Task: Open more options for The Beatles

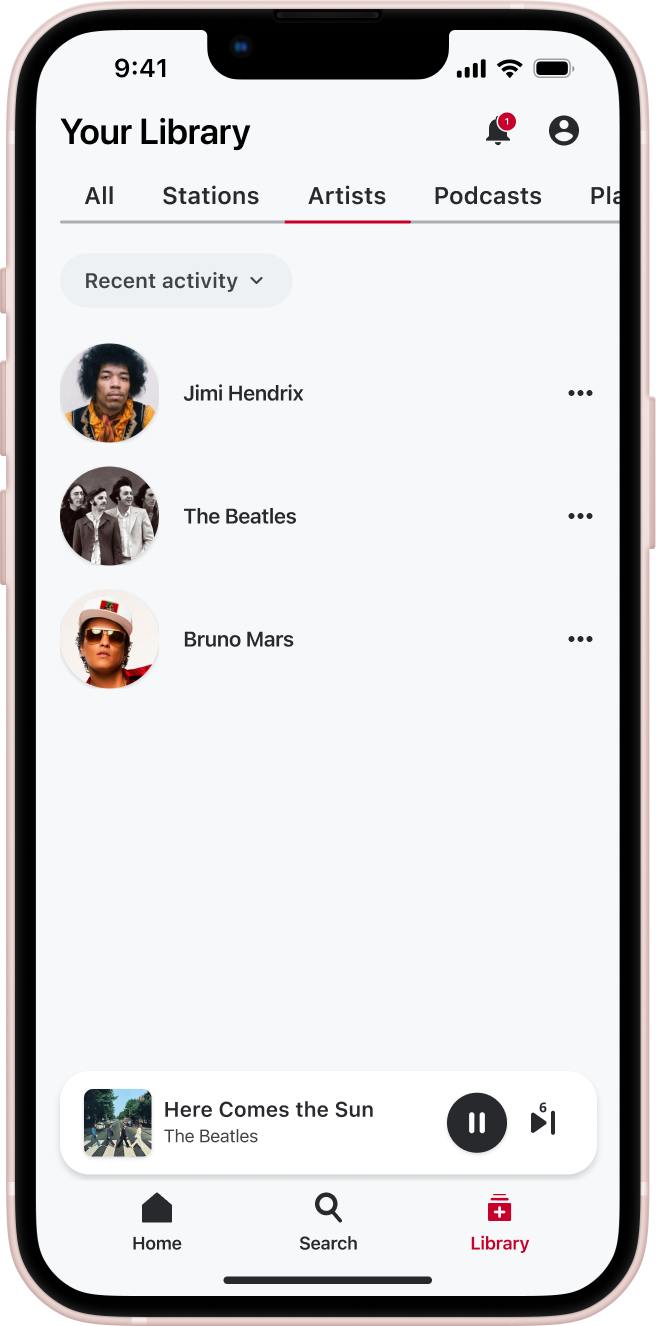Action: click(580, 516)
